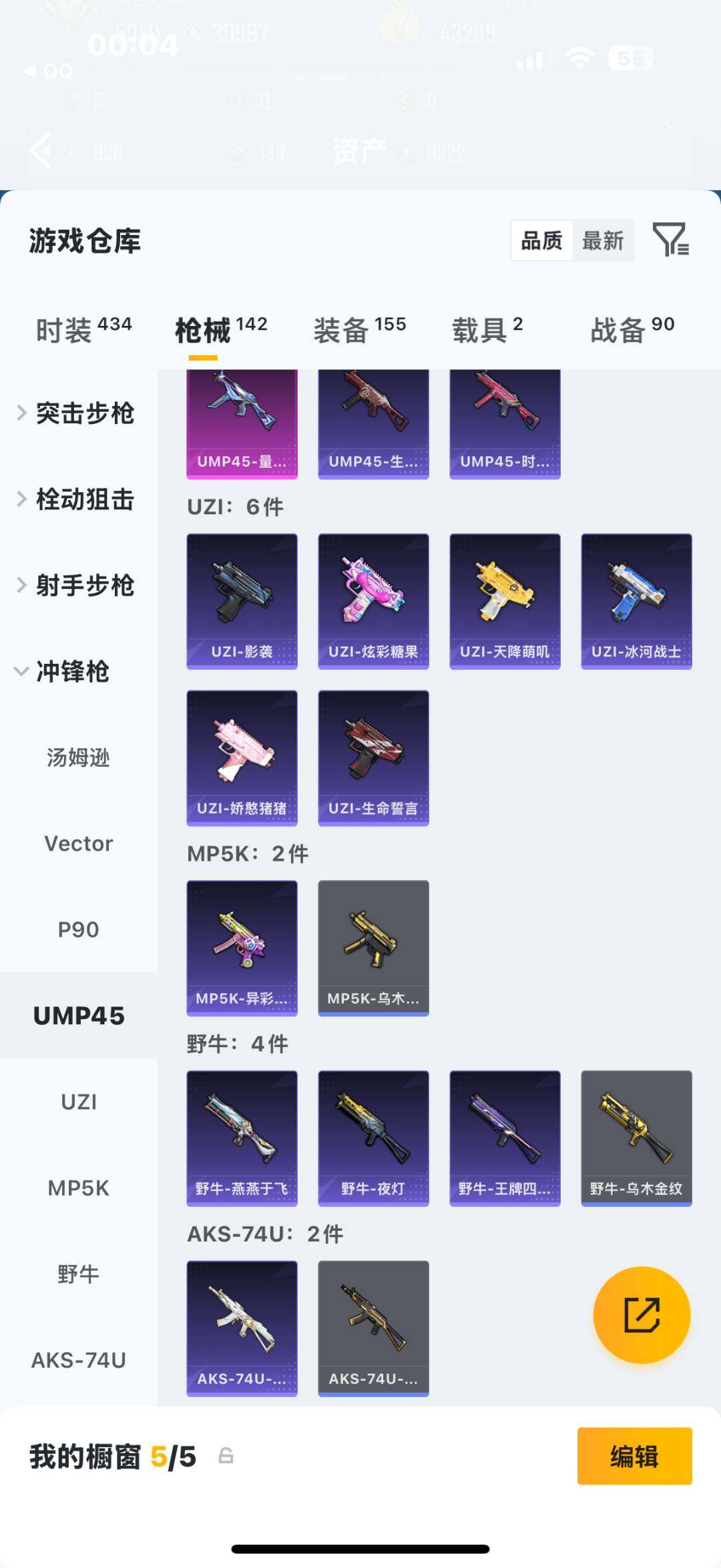721x1568 pixels.
Task: Switch sorting to 品质
Action: point(541,241)
